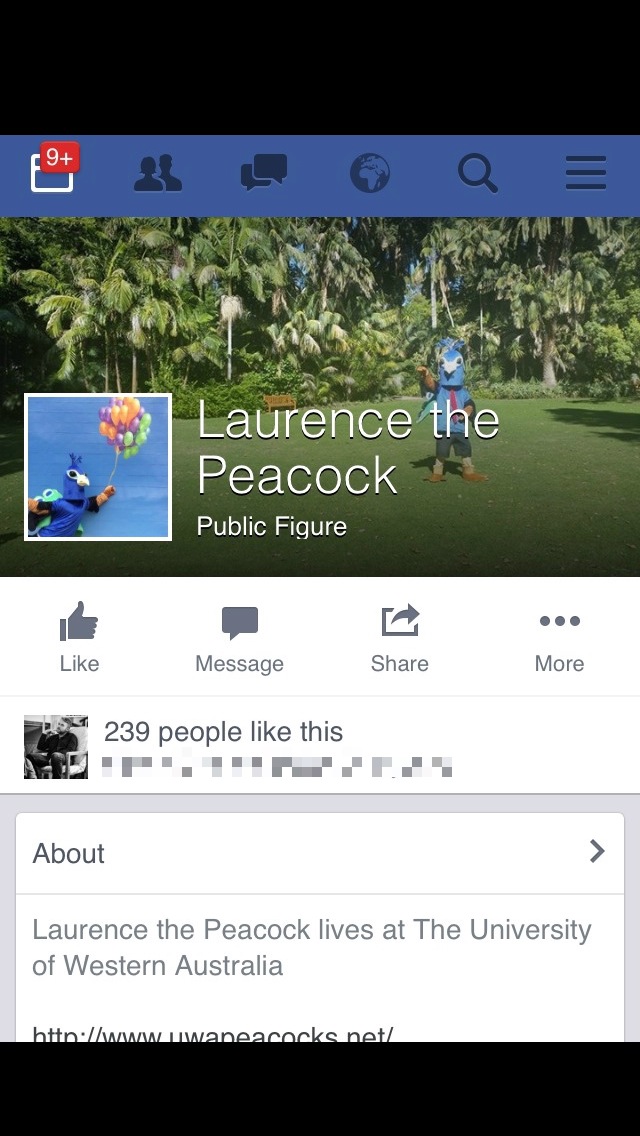View the page's profile picture
This screenshot has width=640, height=1136.
coord(98,467)
